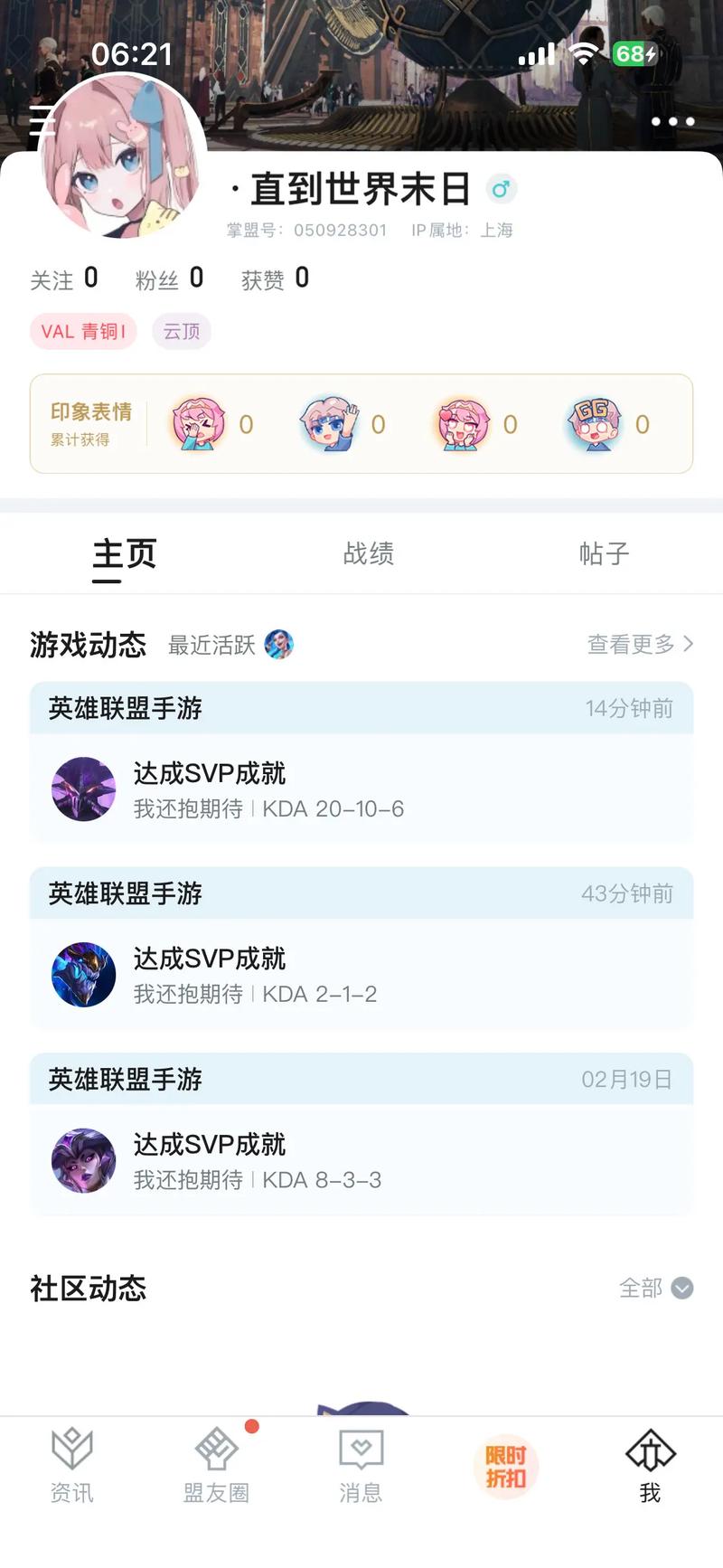This screenshot has width=723, height=1568.
Task: Click the 云顶 badge
Action: pos(181,331)
